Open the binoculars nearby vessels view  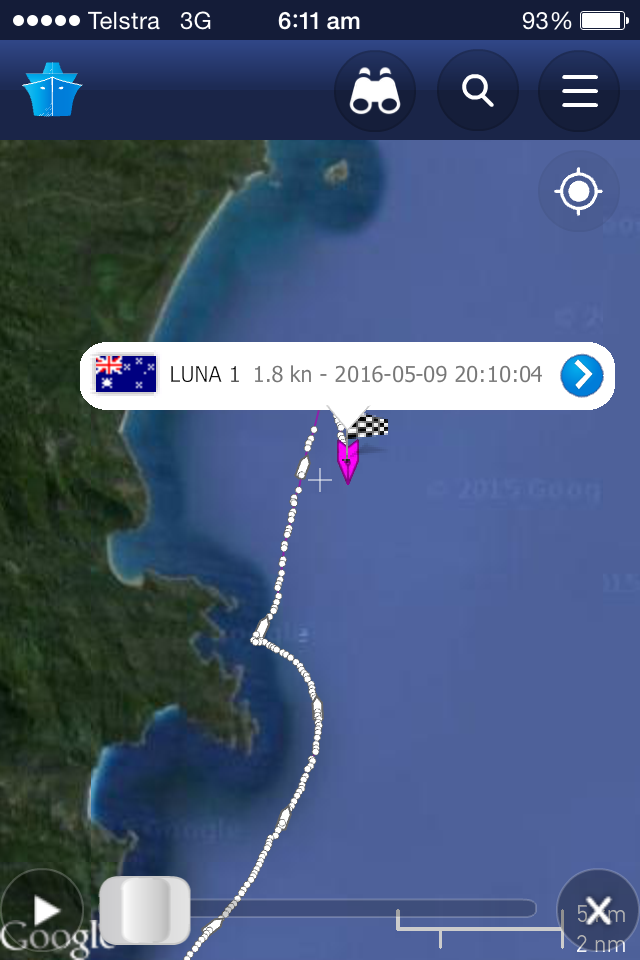374,91
